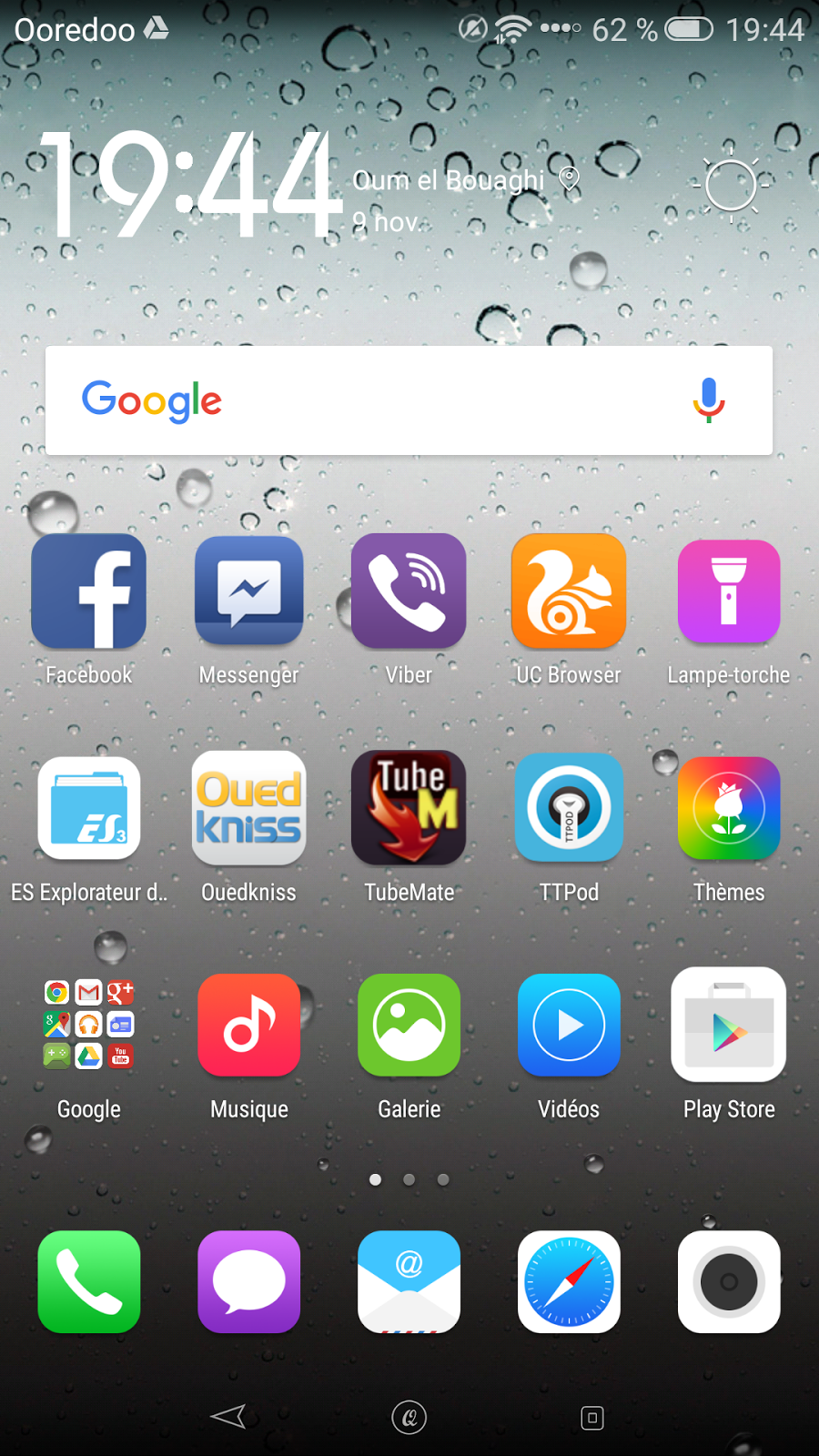Launch the TTPod music player
The height and width of the screenshot is (1456, 819).
pyautogui.click(x=569, y=808)
